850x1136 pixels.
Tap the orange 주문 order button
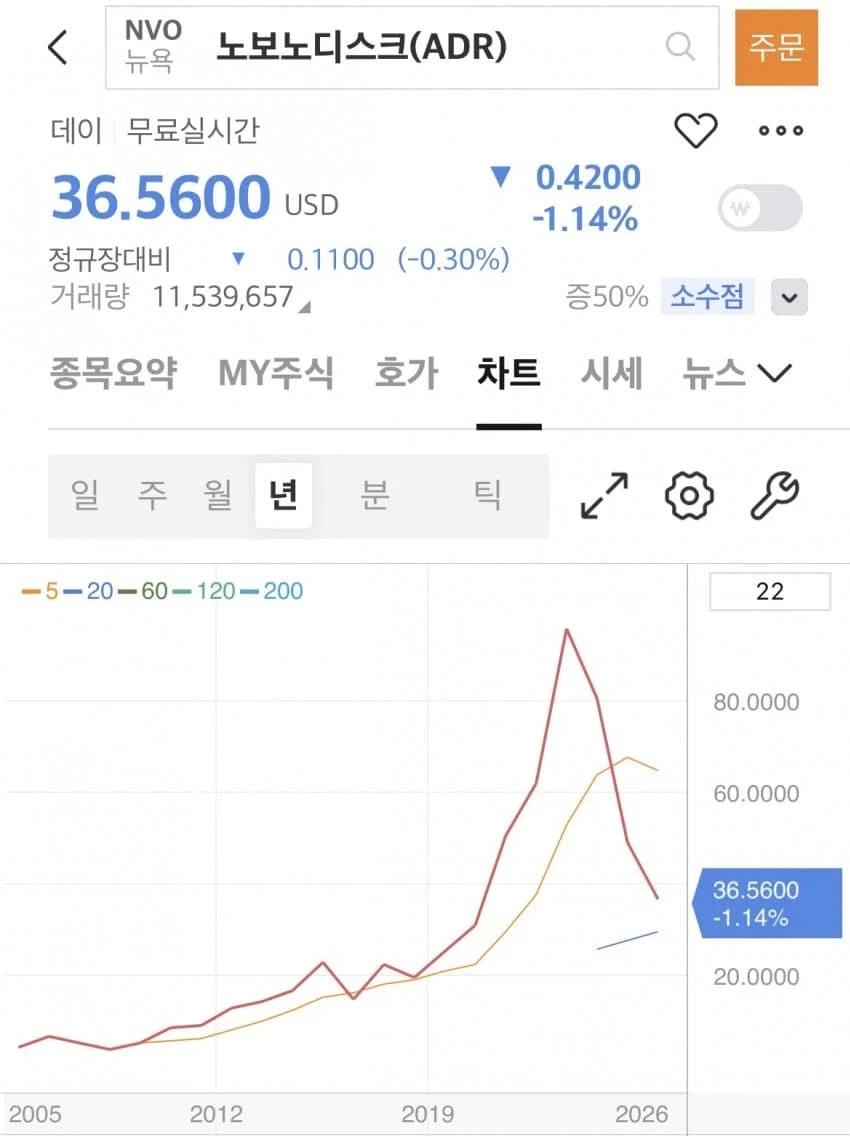point(777,47)
